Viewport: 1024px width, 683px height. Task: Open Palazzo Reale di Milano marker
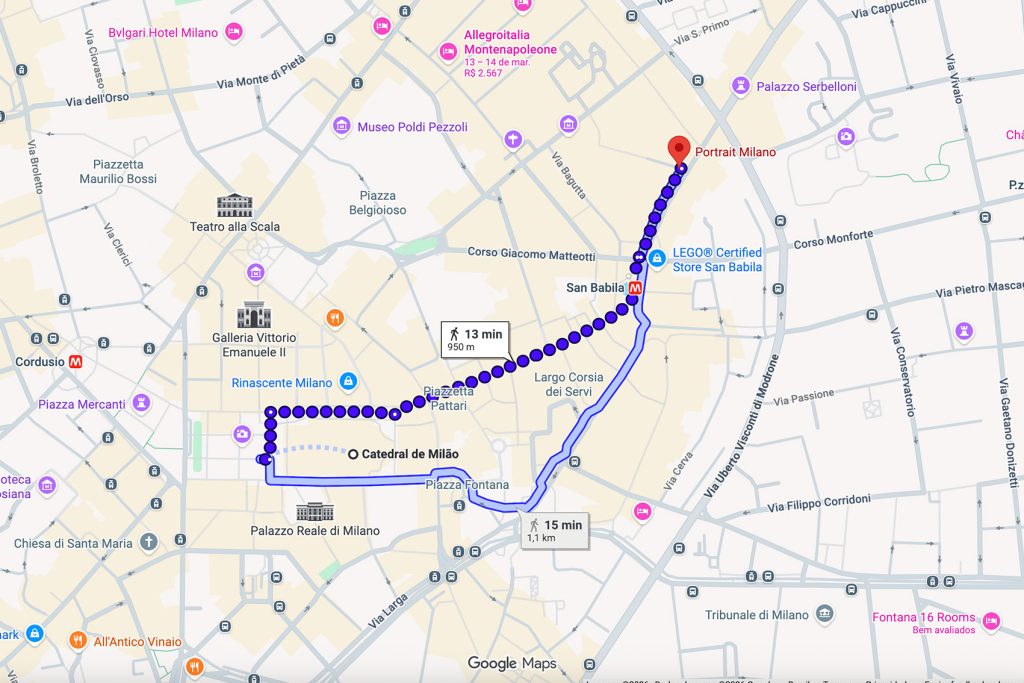point(315,512)
